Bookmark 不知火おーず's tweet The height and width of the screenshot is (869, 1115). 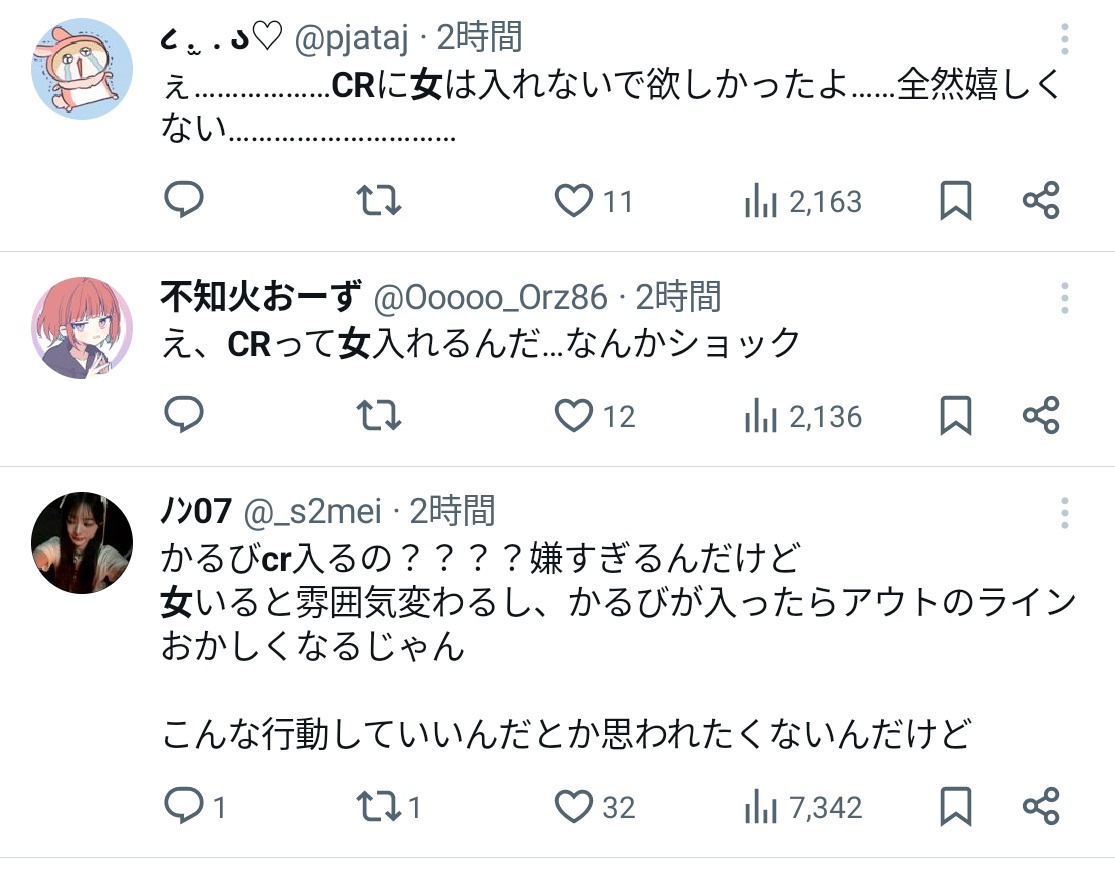pos(956,415)
